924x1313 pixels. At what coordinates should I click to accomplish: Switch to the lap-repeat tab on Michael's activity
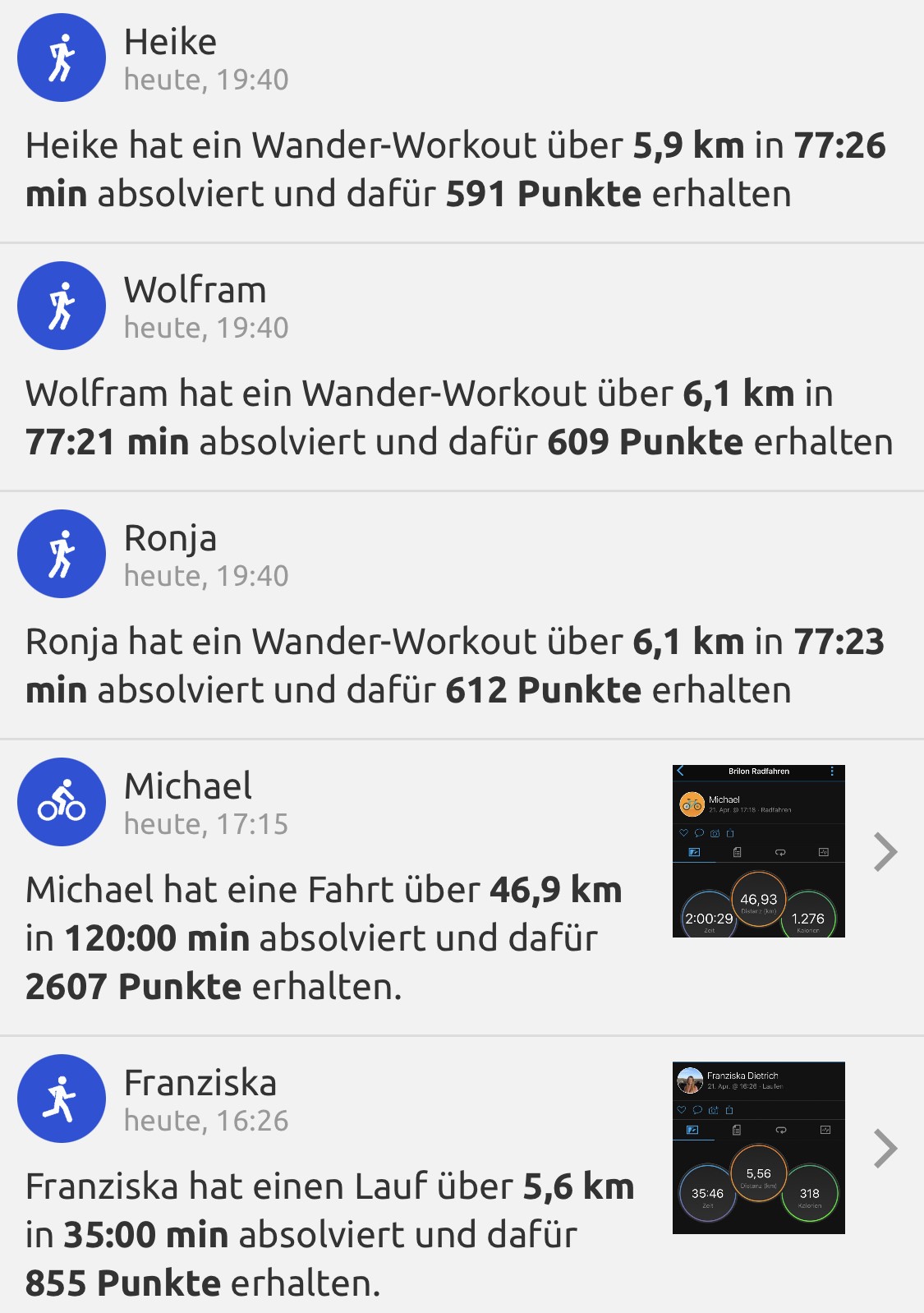[781, 853]
